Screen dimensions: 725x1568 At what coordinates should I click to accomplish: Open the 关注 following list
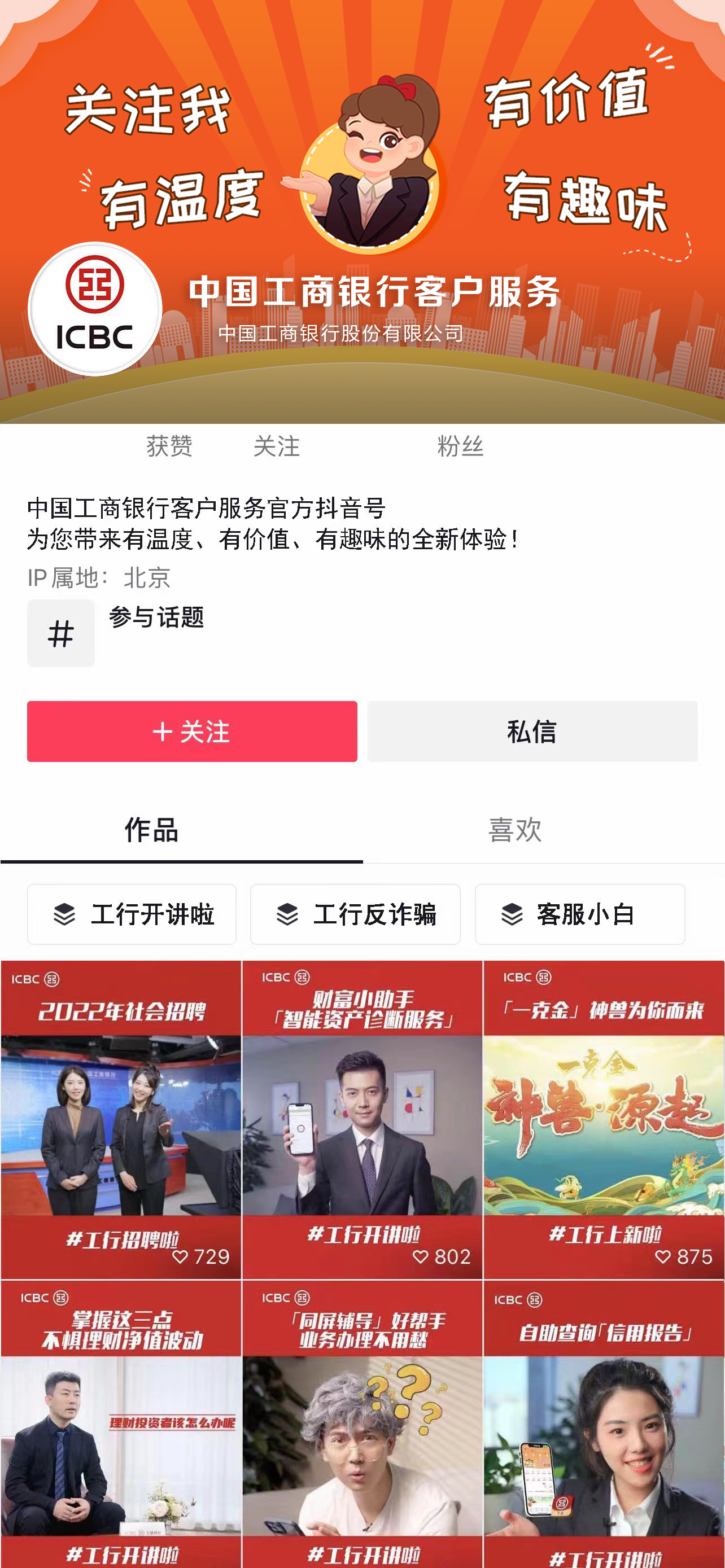276,446
